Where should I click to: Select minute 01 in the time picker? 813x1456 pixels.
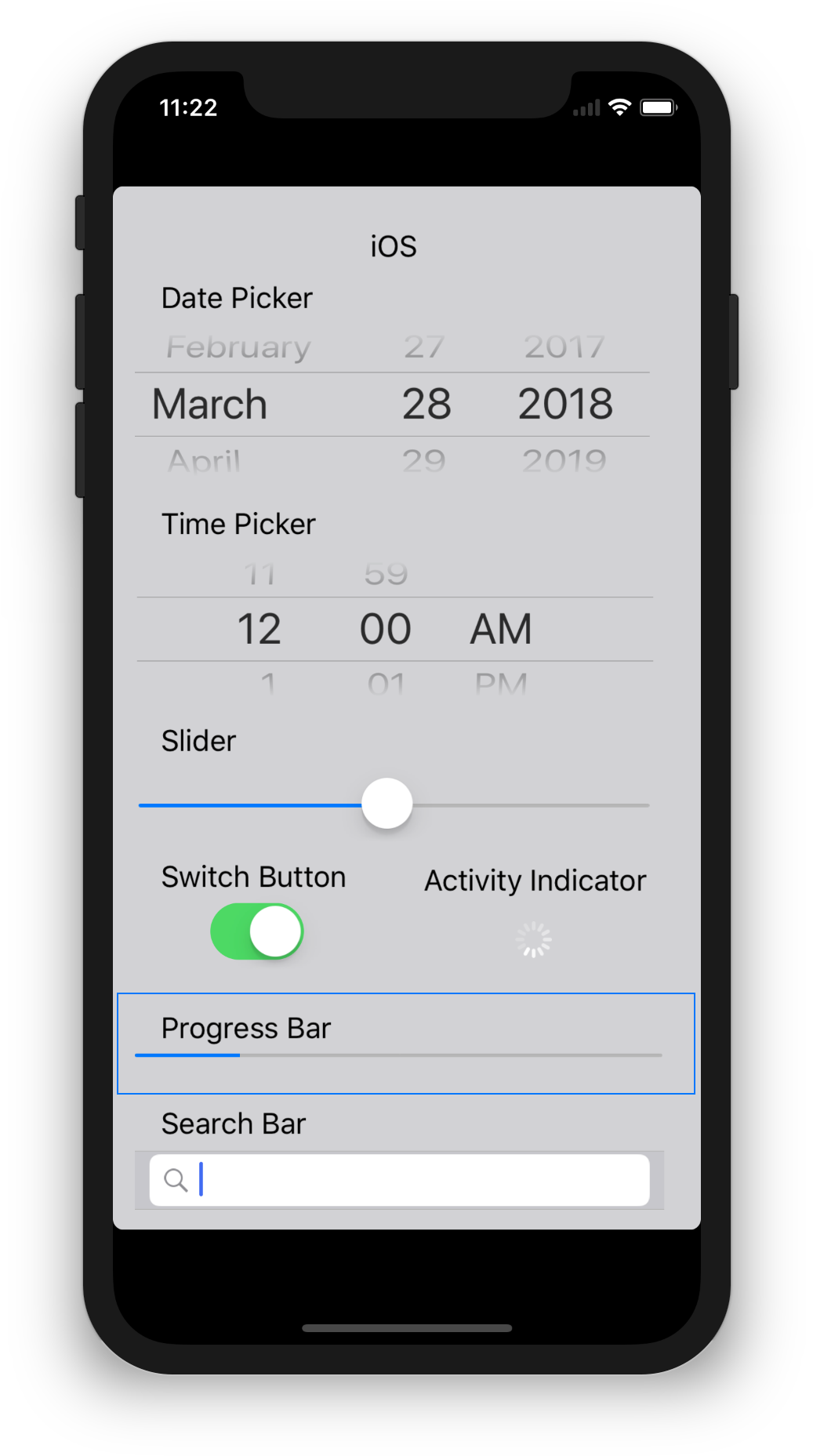coord(386,684)
